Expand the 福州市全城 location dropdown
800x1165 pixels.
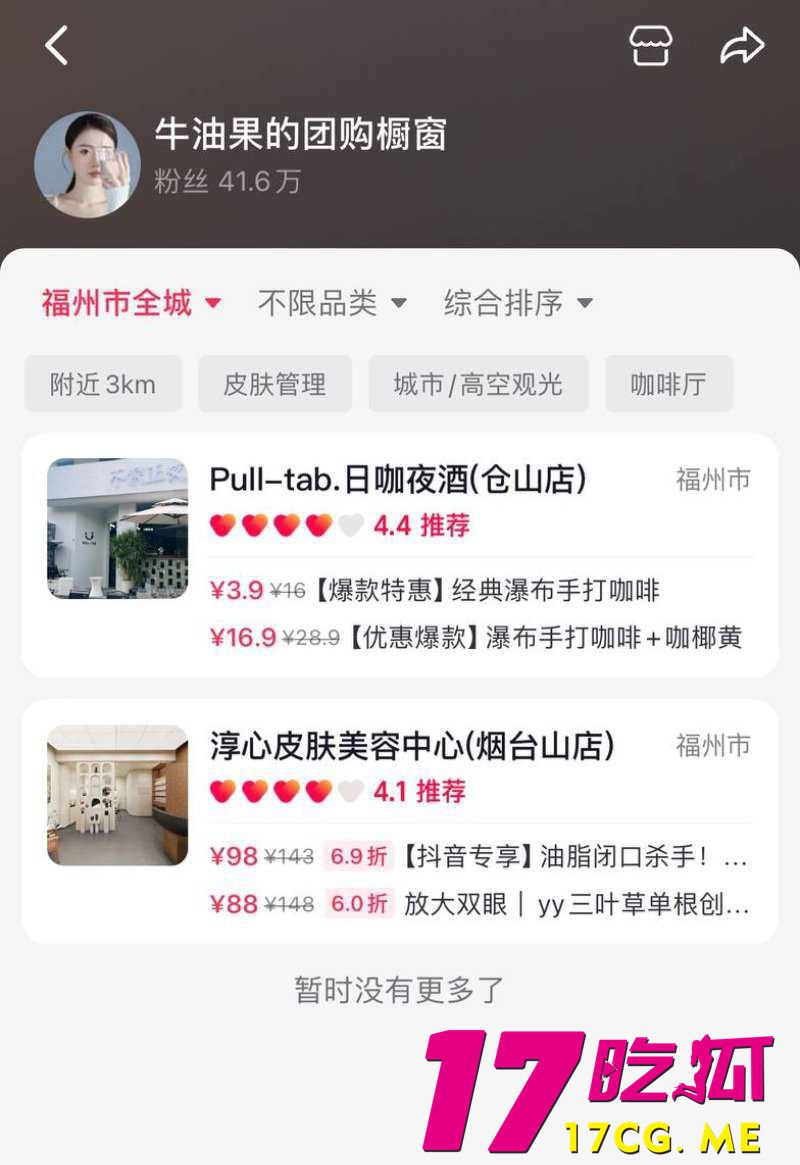131,302
